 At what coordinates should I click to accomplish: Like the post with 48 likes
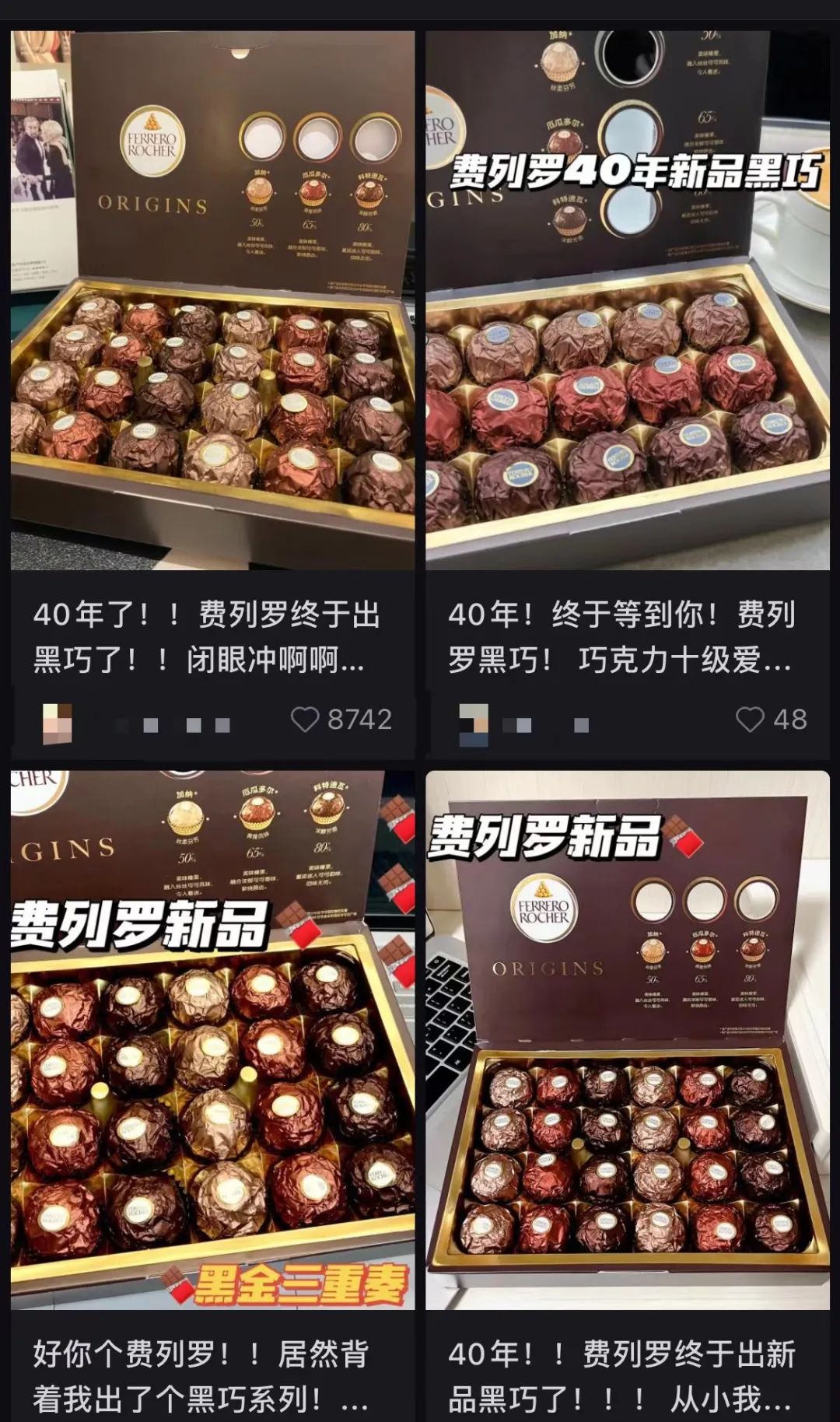point(750,720)
